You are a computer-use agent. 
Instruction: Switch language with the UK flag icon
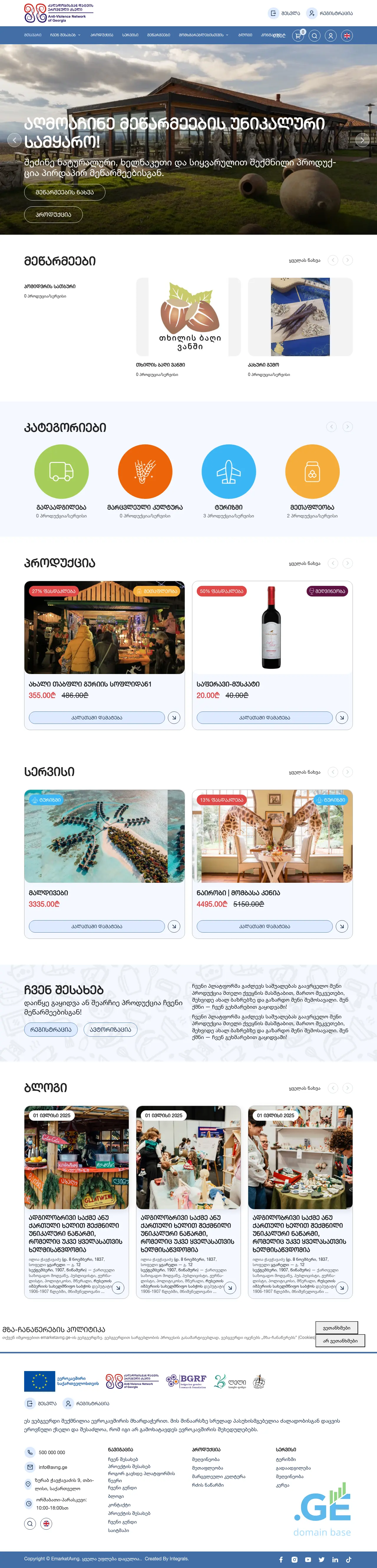coord(347,35)
